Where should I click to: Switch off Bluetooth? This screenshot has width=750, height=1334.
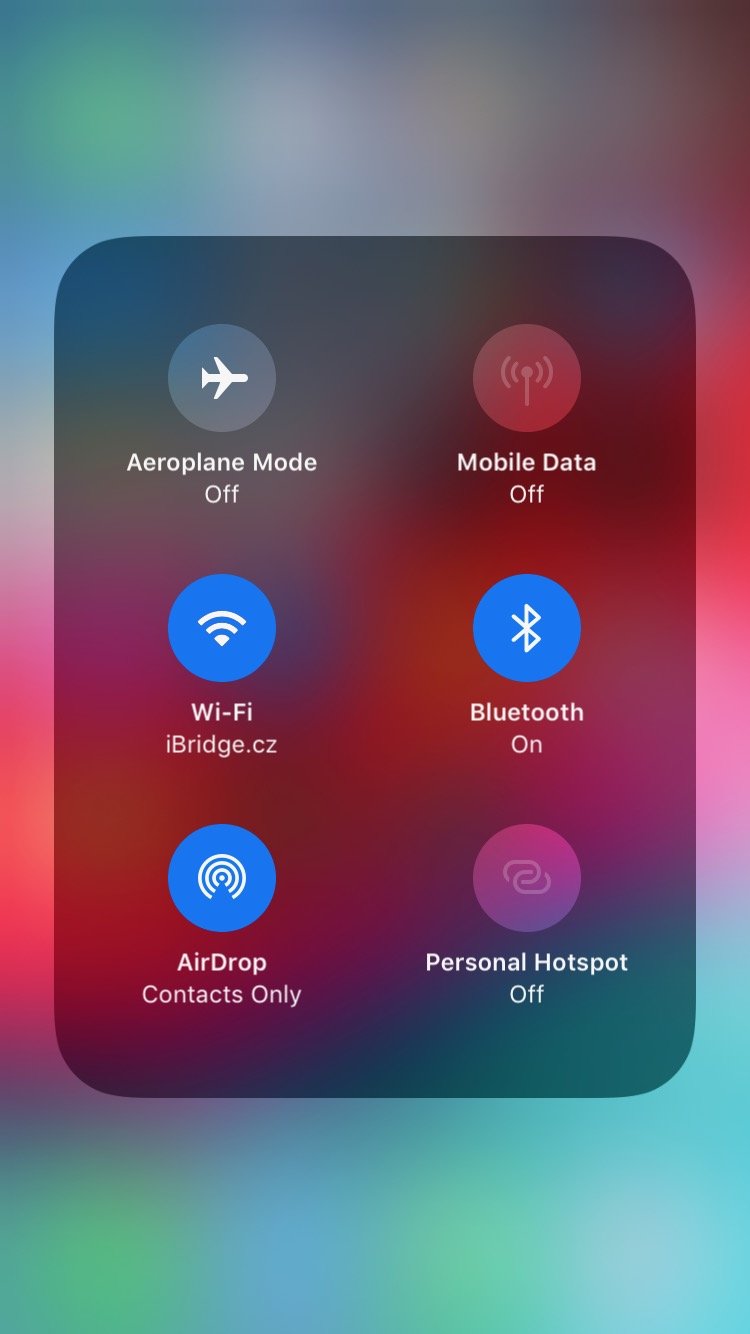point(527,628)
